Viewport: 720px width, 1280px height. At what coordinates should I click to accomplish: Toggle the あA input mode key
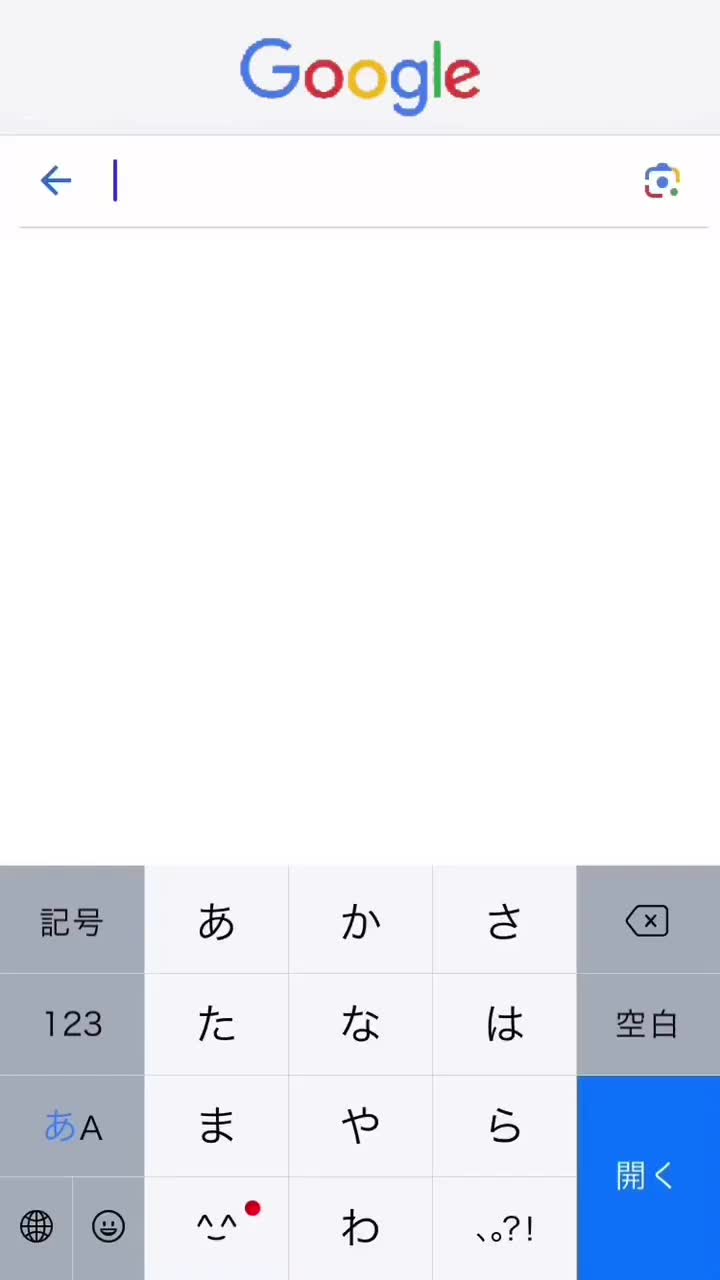[x=72, y=1127]
